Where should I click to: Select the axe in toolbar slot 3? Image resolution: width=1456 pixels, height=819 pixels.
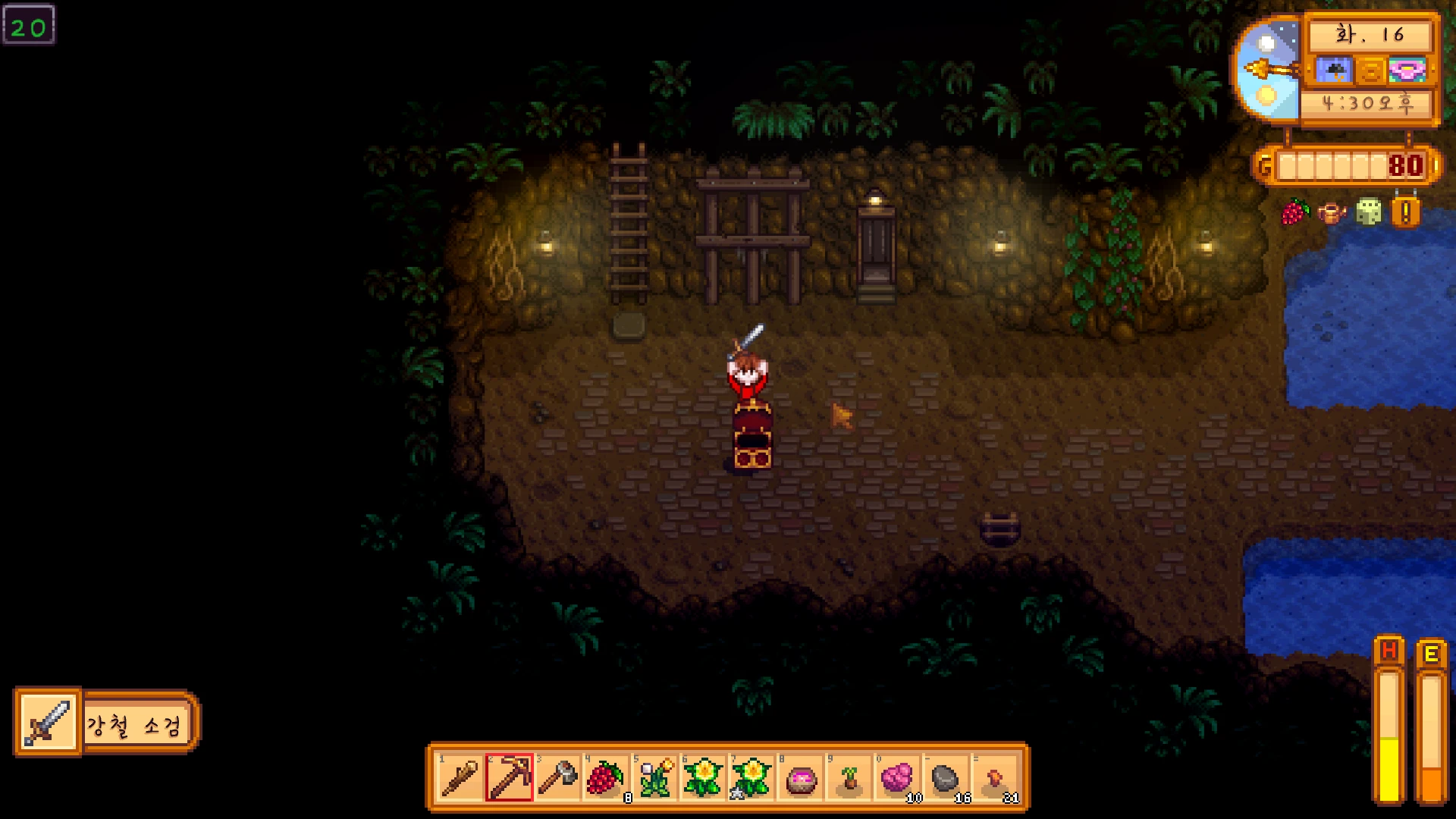(x=557, y=778)
